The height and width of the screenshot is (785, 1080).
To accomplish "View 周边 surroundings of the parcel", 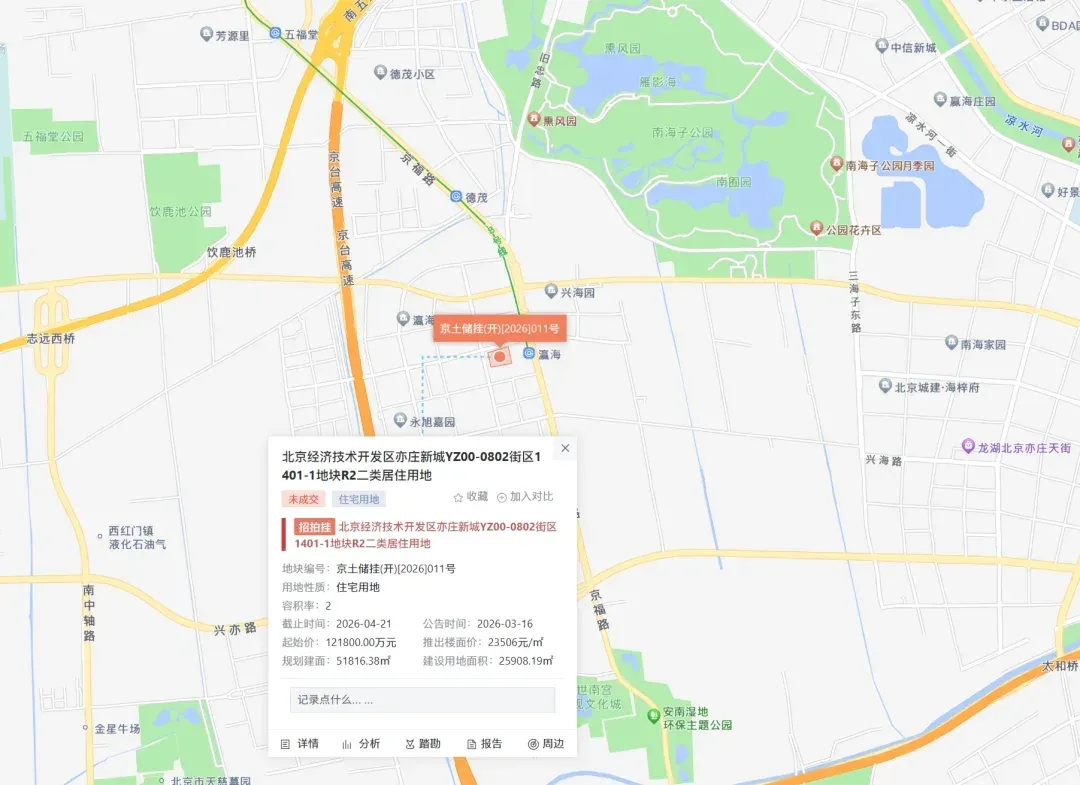I will pyautogui.click(x=546, y=744).
